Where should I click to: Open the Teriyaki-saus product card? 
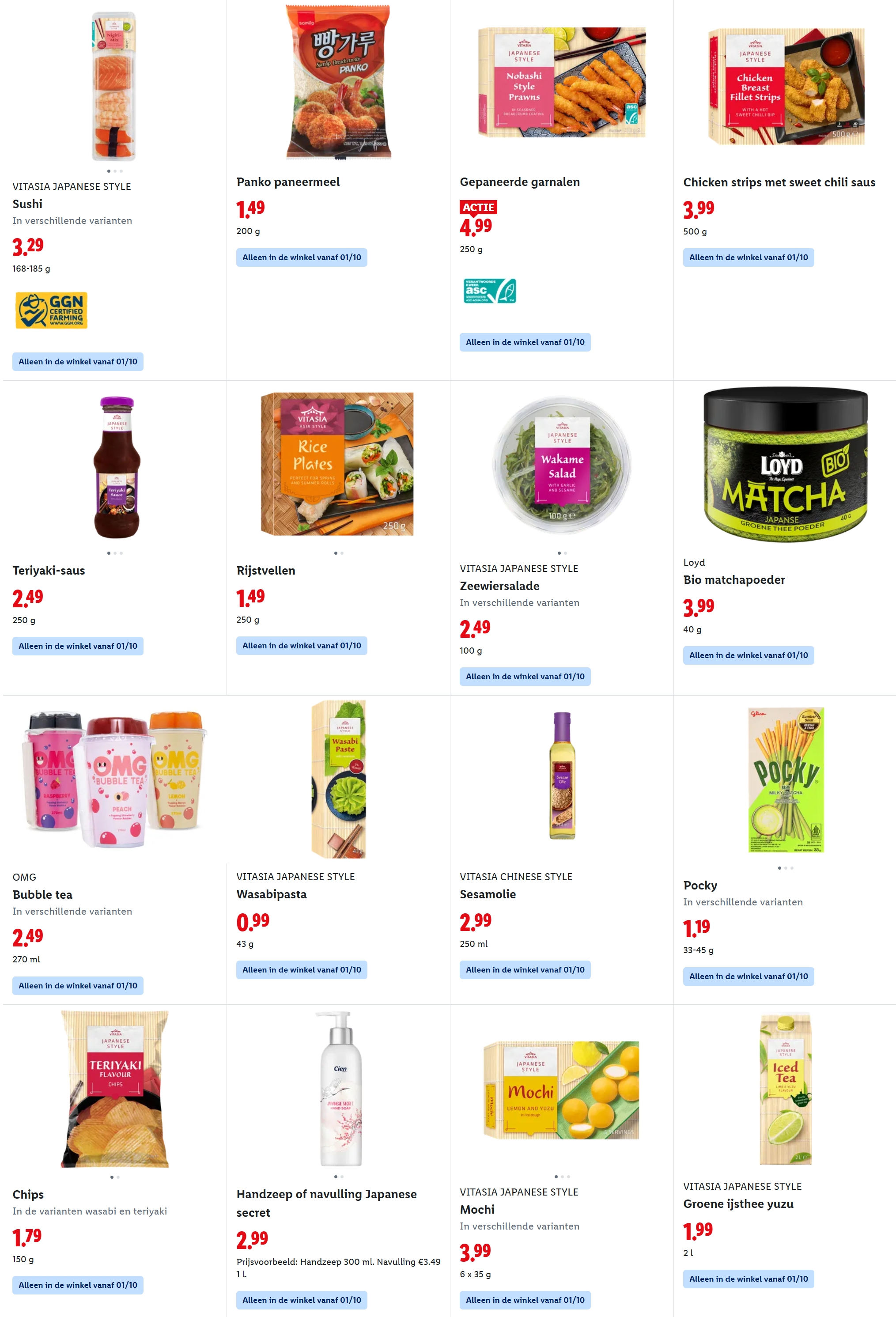(x=49, y=570)
